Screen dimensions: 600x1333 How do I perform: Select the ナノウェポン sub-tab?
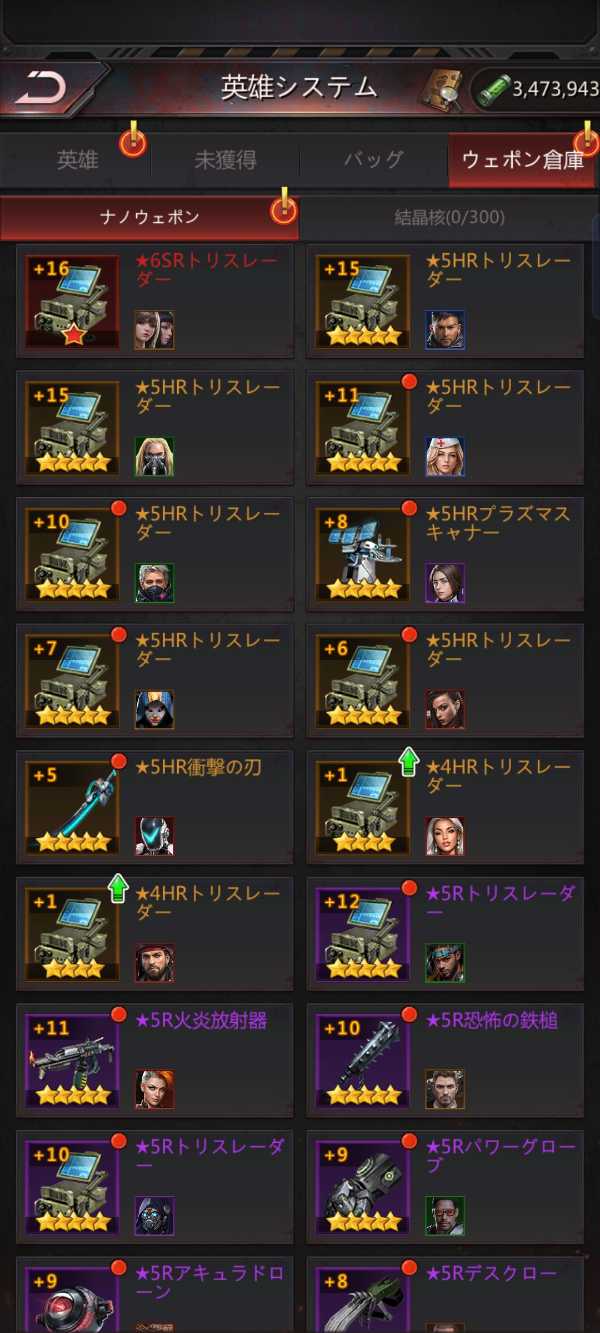(x=150, y=217)
